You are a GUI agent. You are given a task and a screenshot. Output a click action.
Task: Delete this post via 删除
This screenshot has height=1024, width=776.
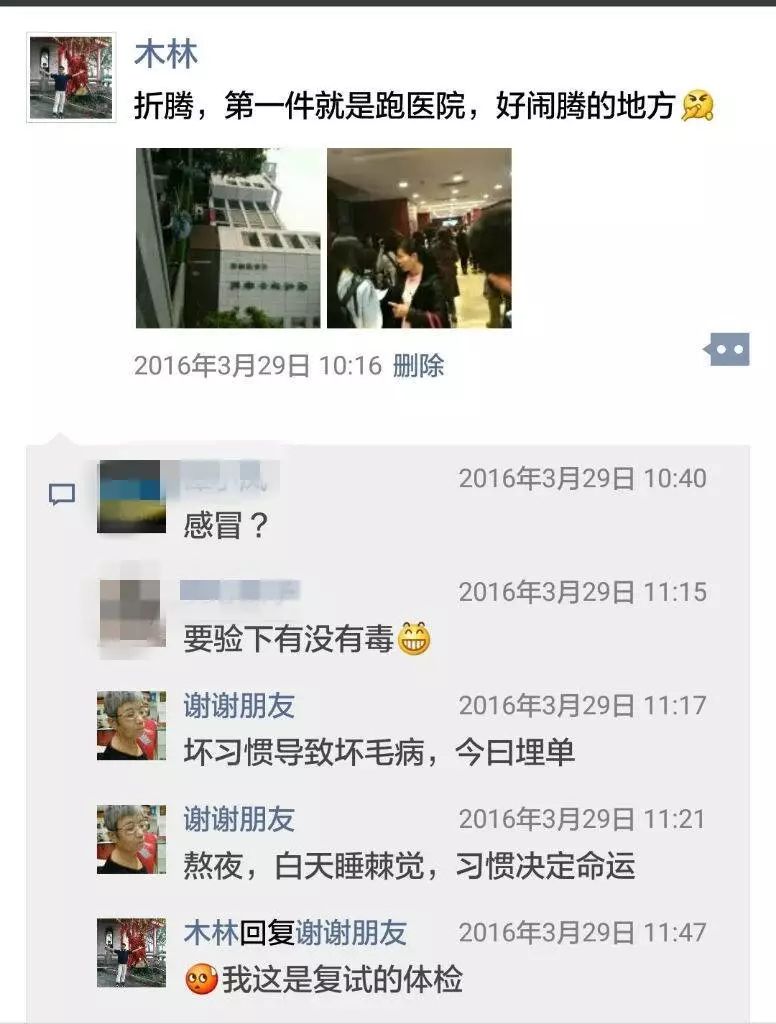pos(418,366)
